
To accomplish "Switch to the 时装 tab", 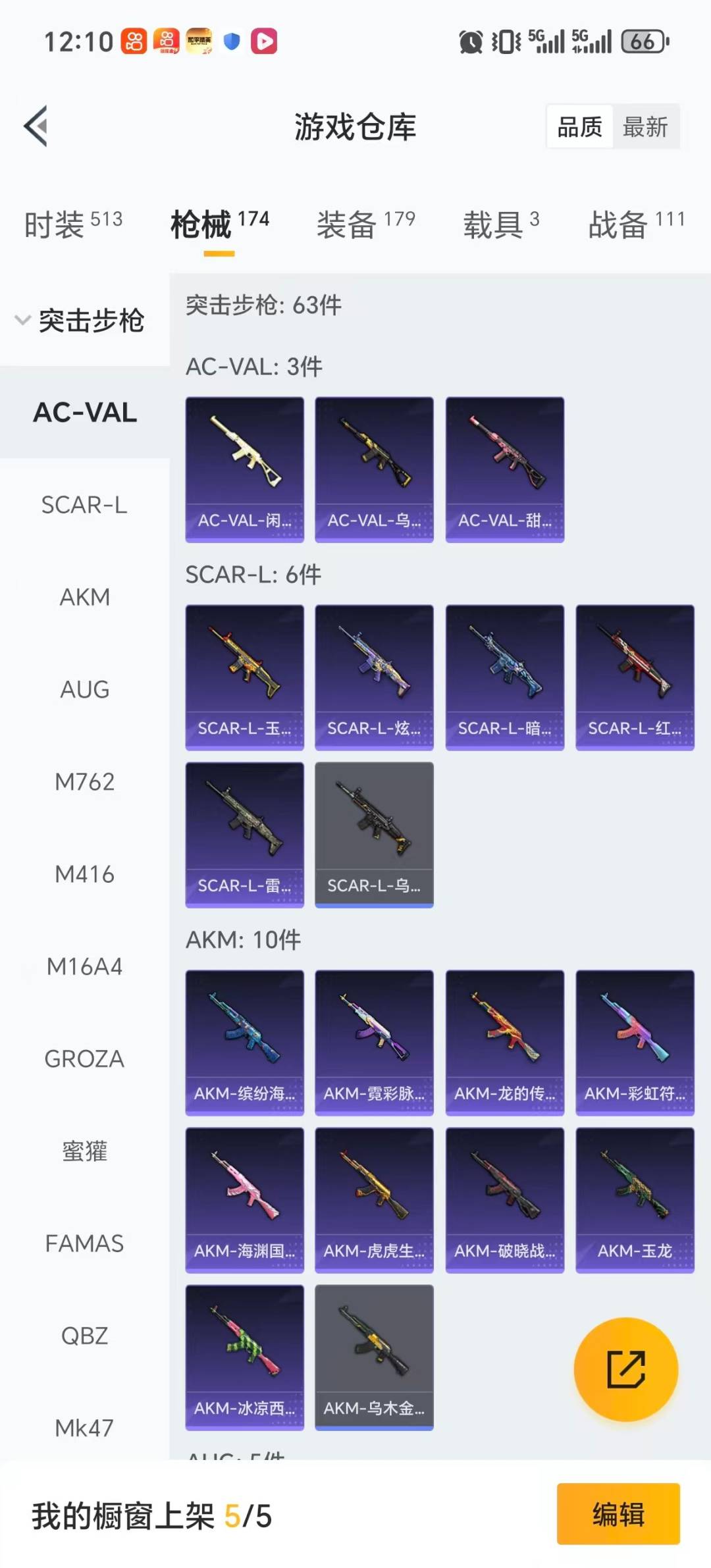I will (73, 224).
